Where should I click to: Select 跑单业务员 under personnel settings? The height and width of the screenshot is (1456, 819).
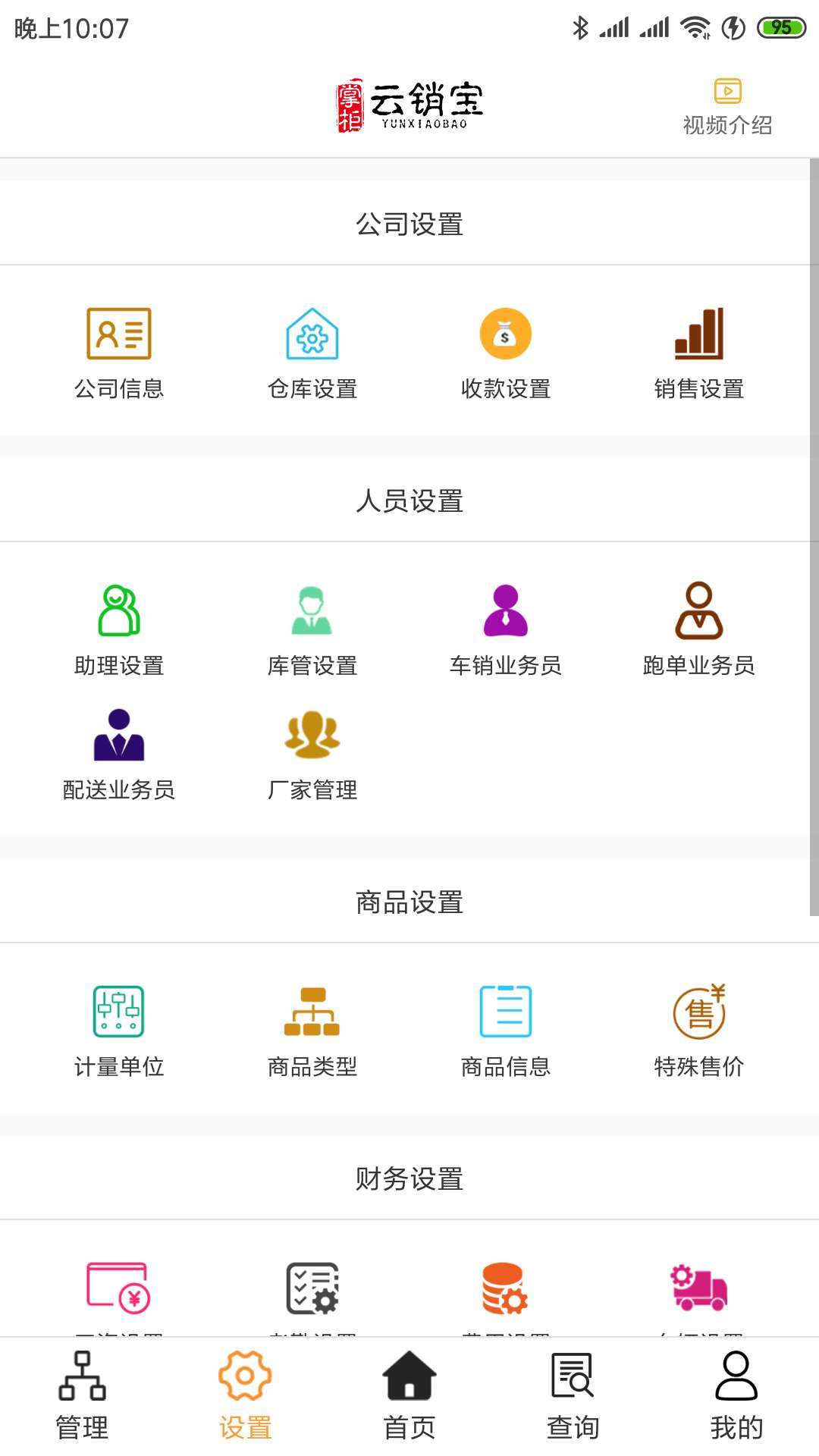click(699, 629)
